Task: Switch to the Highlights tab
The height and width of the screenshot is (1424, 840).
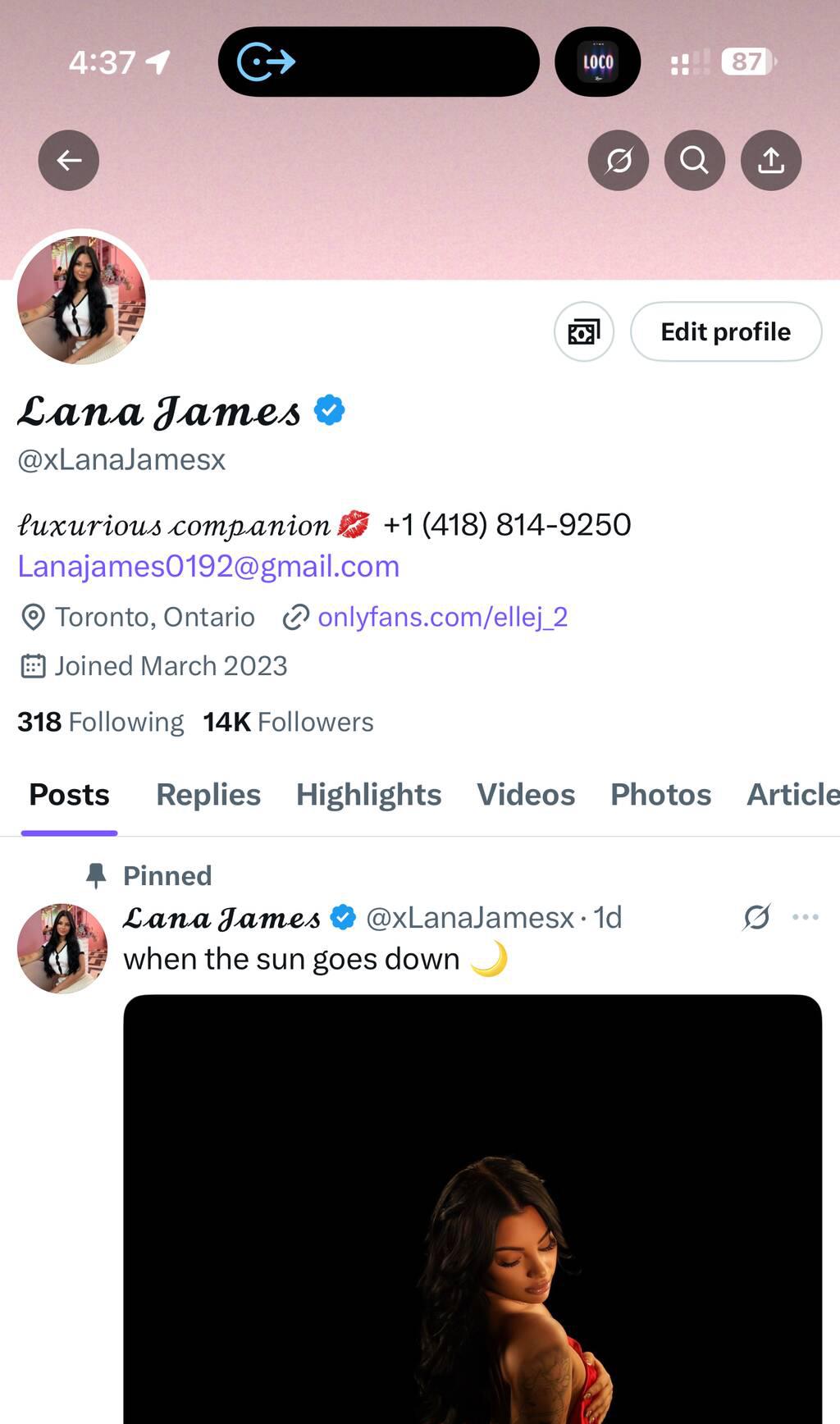Action: point(368,794)
